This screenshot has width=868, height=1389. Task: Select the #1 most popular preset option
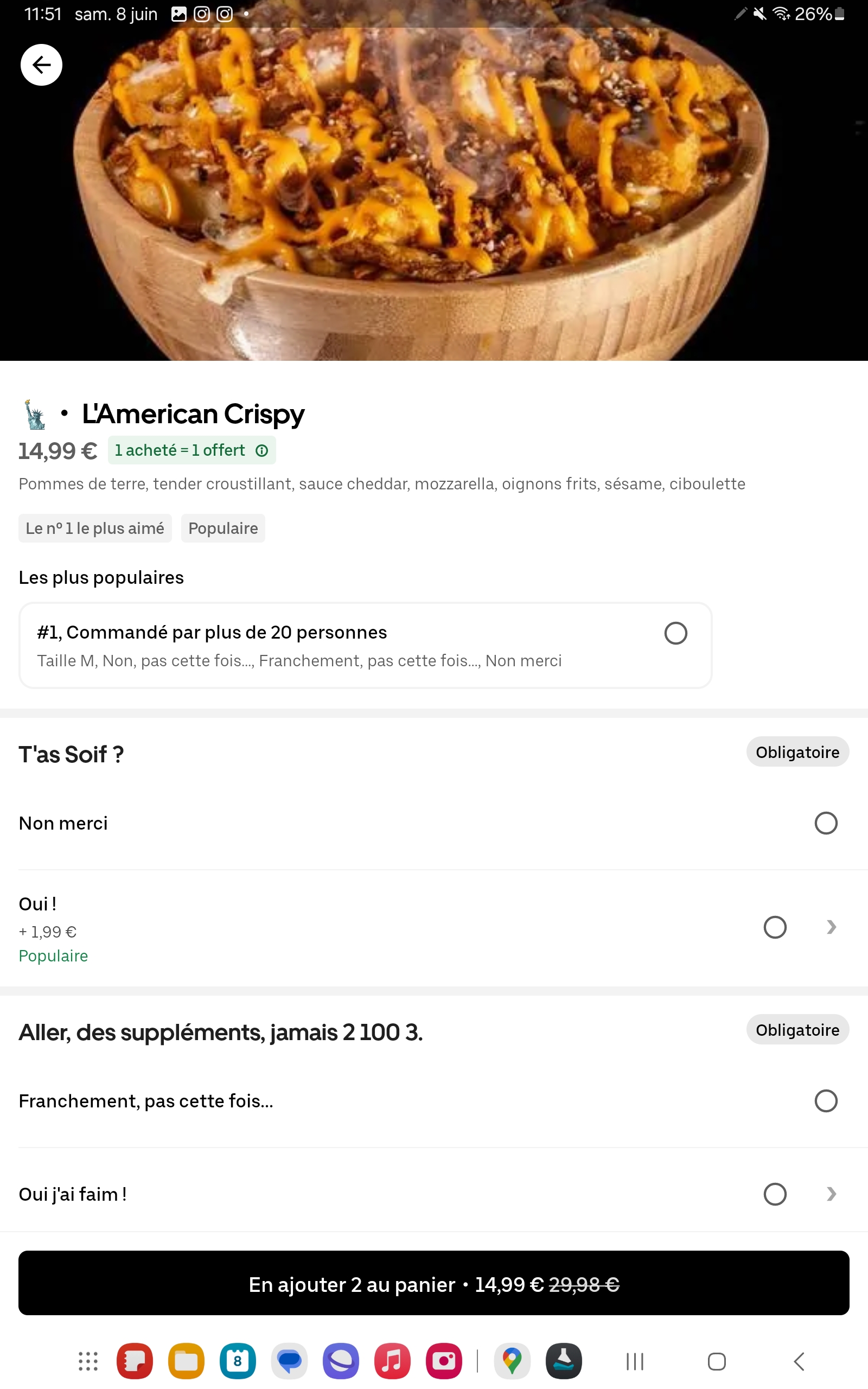point(675,633)
